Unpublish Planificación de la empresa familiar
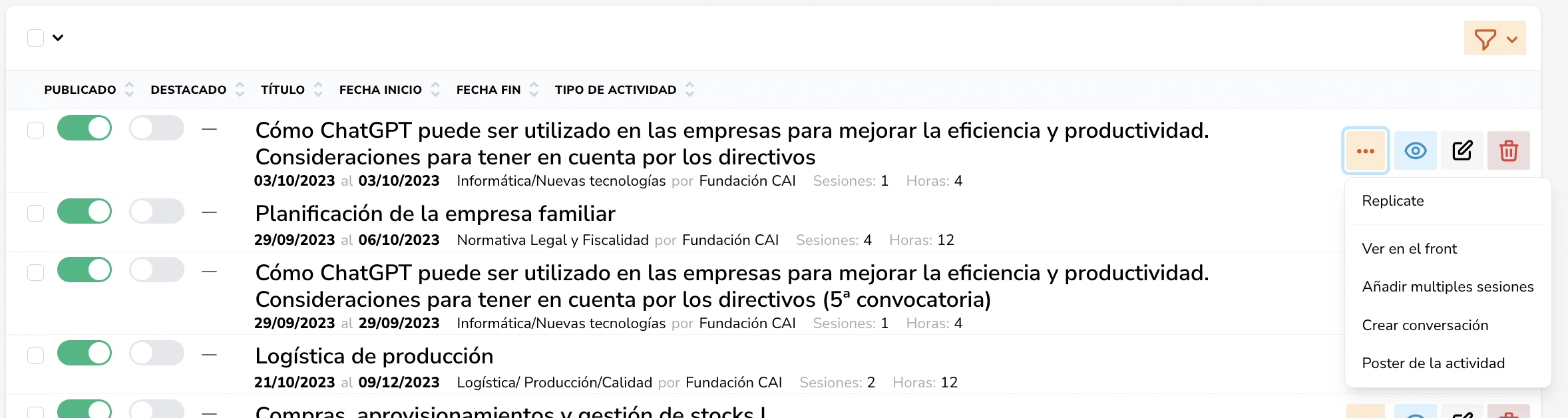Viewport: 1568px width, 418px height. pyautogui.click(x=85, y=212)
